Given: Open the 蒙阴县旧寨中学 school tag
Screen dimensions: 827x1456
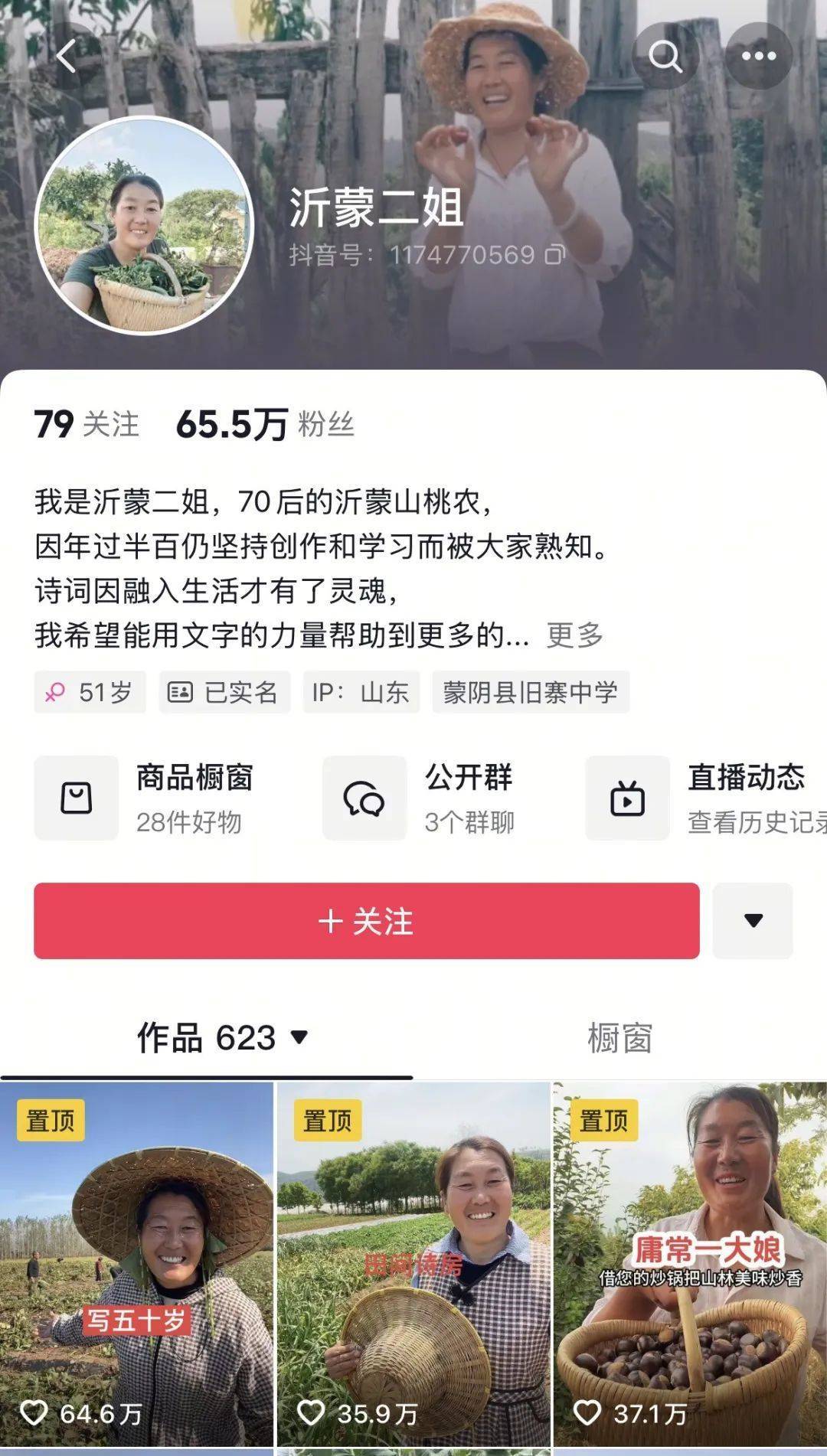Looking at the screenshot, I should [530, 692].
